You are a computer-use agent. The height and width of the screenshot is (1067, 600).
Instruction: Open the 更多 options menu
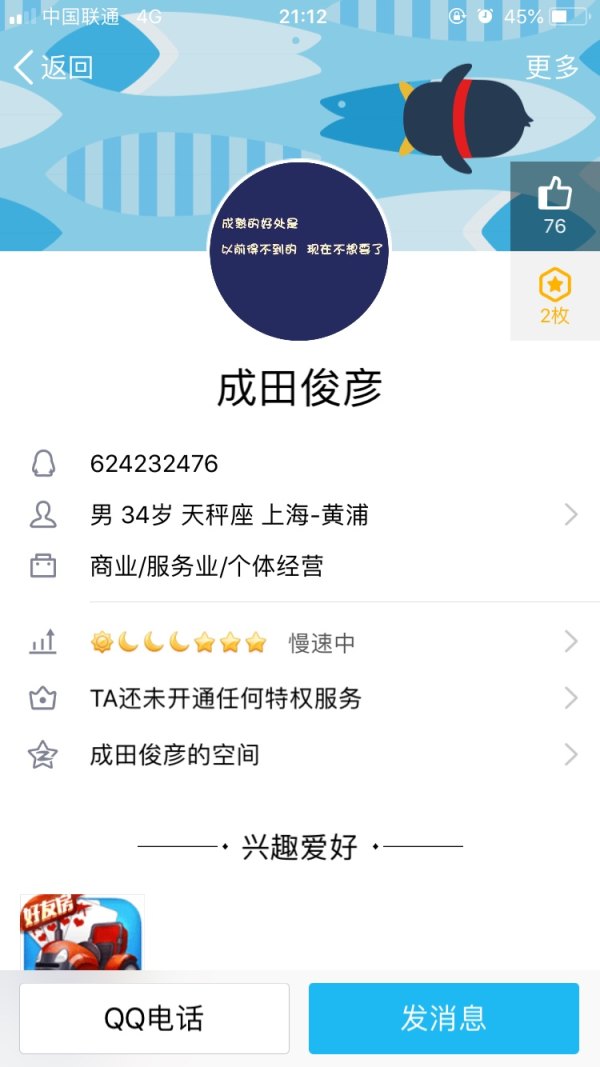tap(552, 67)
